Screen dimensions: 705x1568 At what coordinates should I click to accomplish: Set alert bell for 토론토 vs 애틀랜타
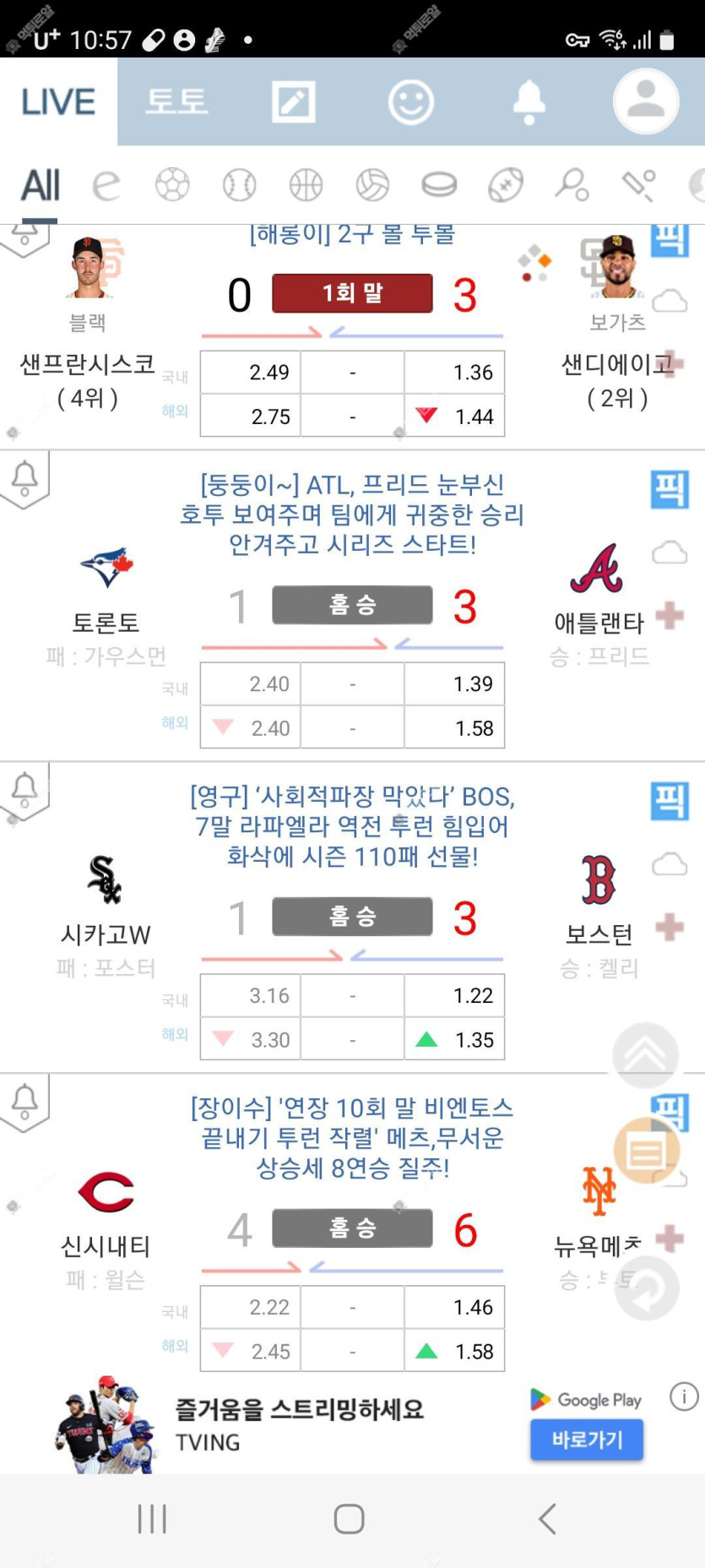pyautogui.click(x=24, y=478)
